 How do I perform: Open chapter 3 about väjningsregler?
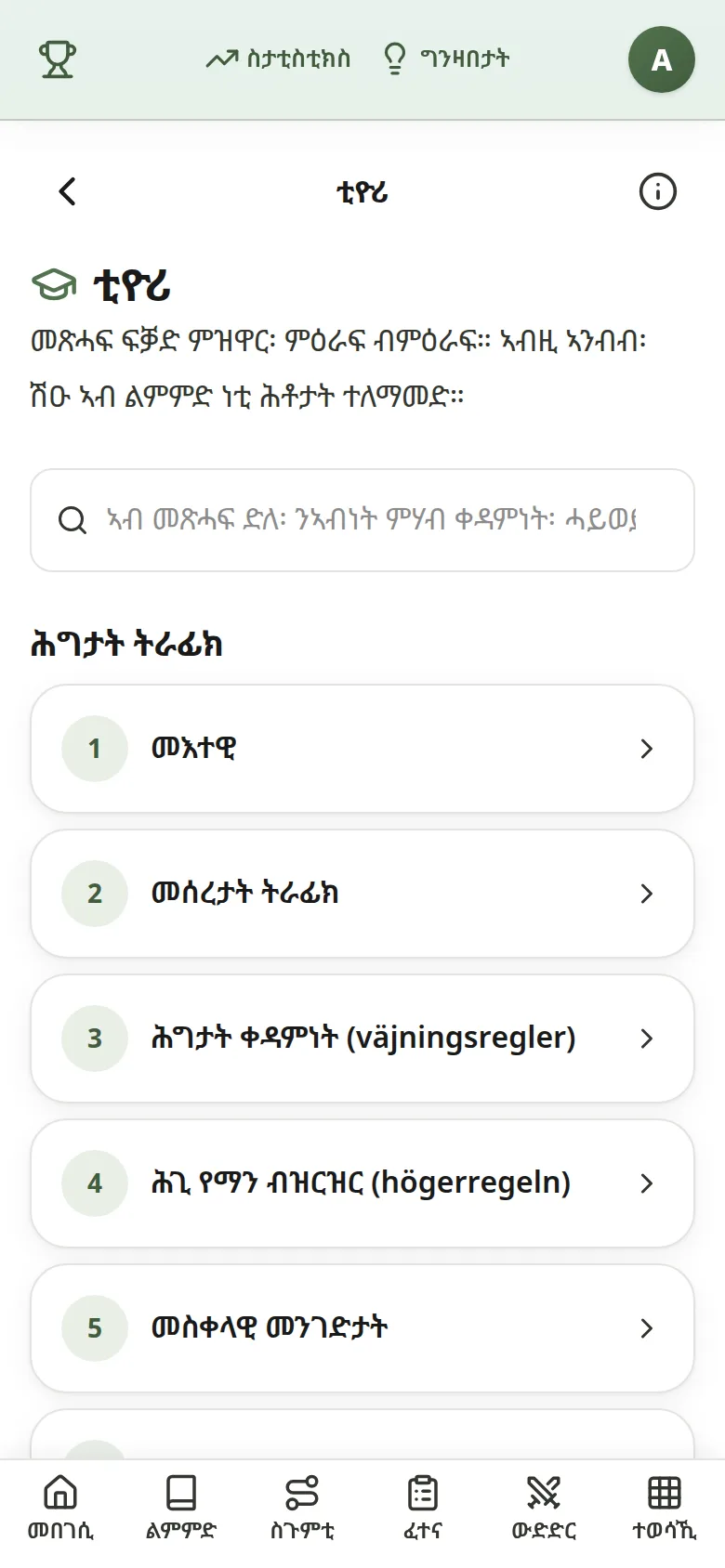coord(362,1039)
